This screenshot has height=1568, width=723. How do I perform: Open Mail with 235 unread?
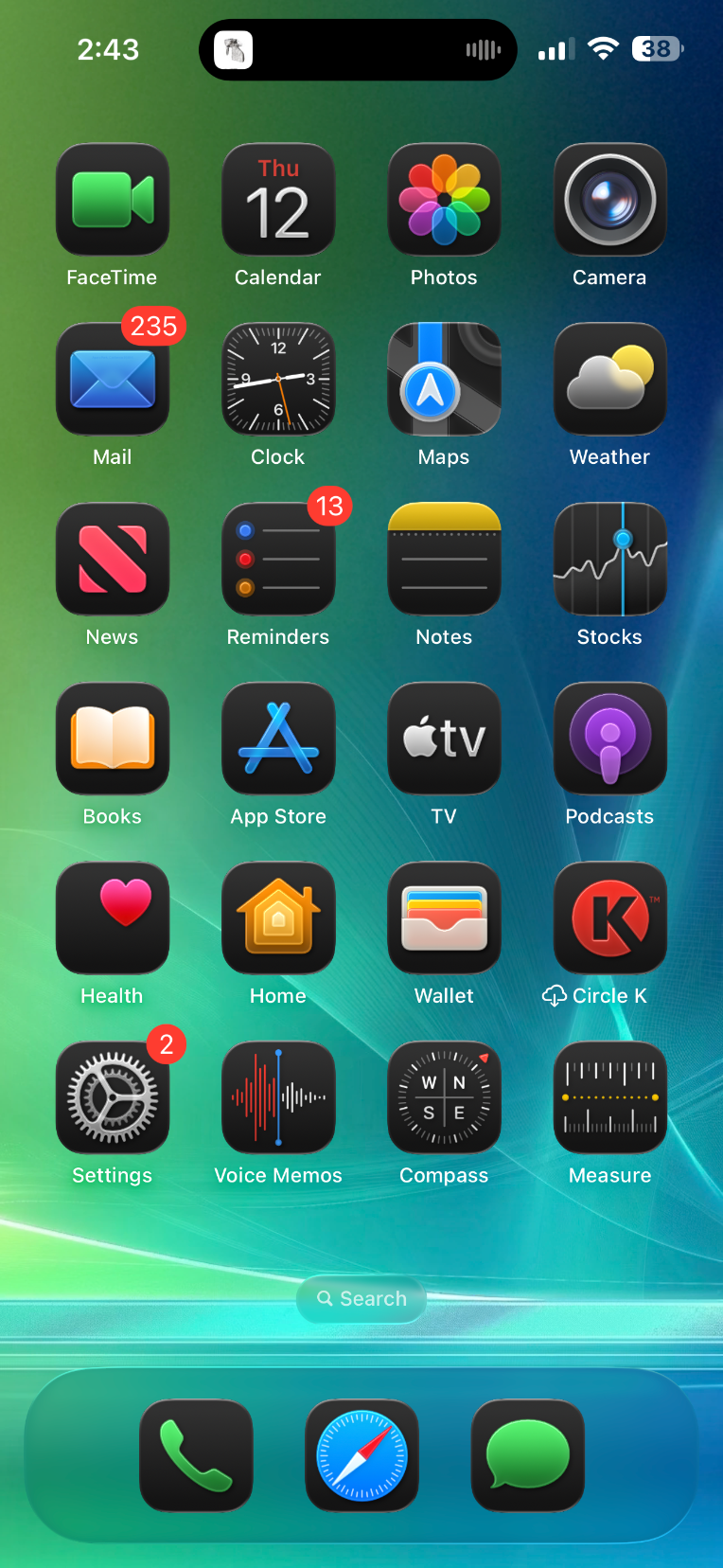[113, 380]
